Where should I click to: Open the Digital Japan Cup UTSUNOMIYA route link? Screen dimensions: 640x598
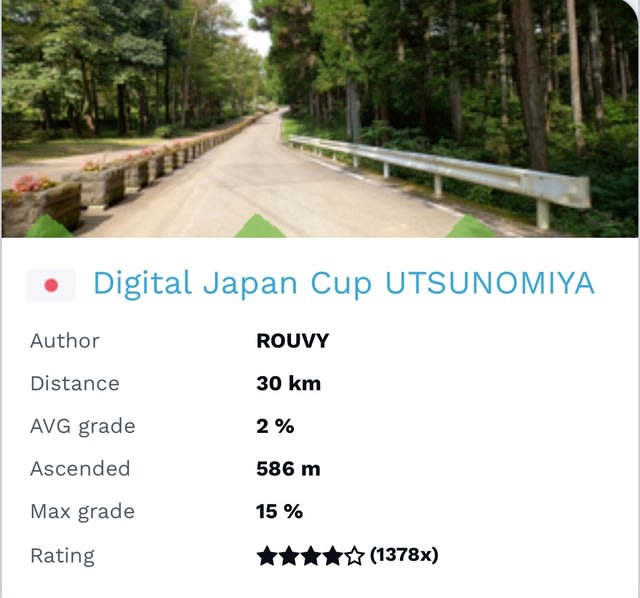[x=343, y=284]
